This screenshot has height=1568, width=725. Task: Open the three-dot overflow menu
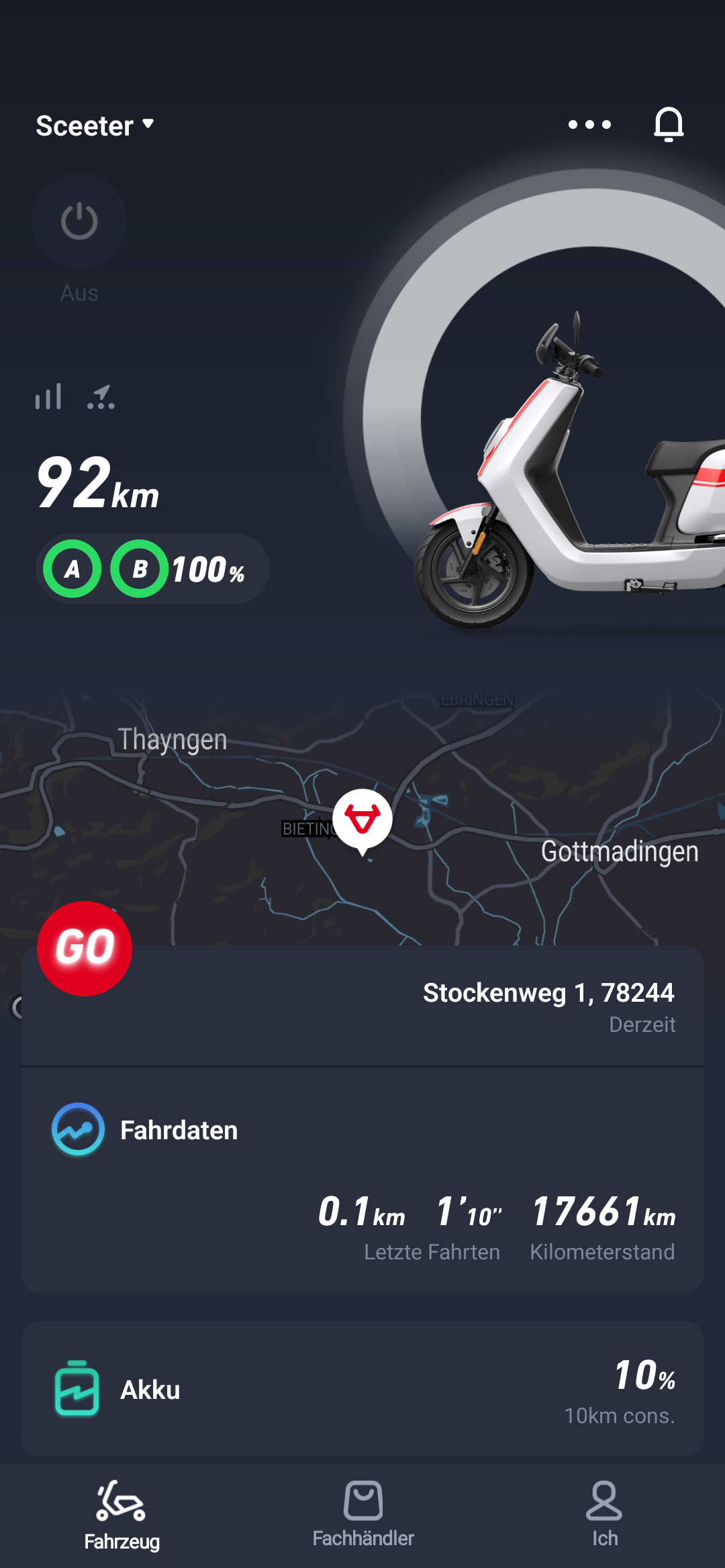point(589,125)
